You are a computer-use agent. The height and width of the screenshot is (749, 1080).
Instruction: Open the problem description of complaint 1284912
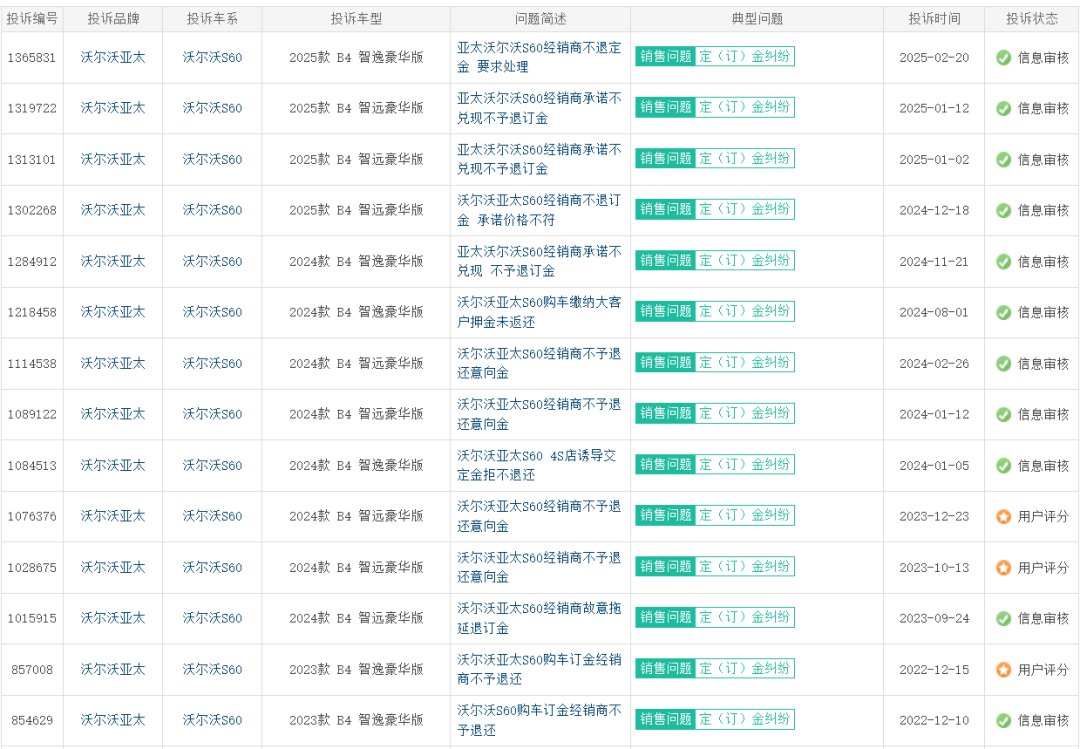[x=539, y=261]
